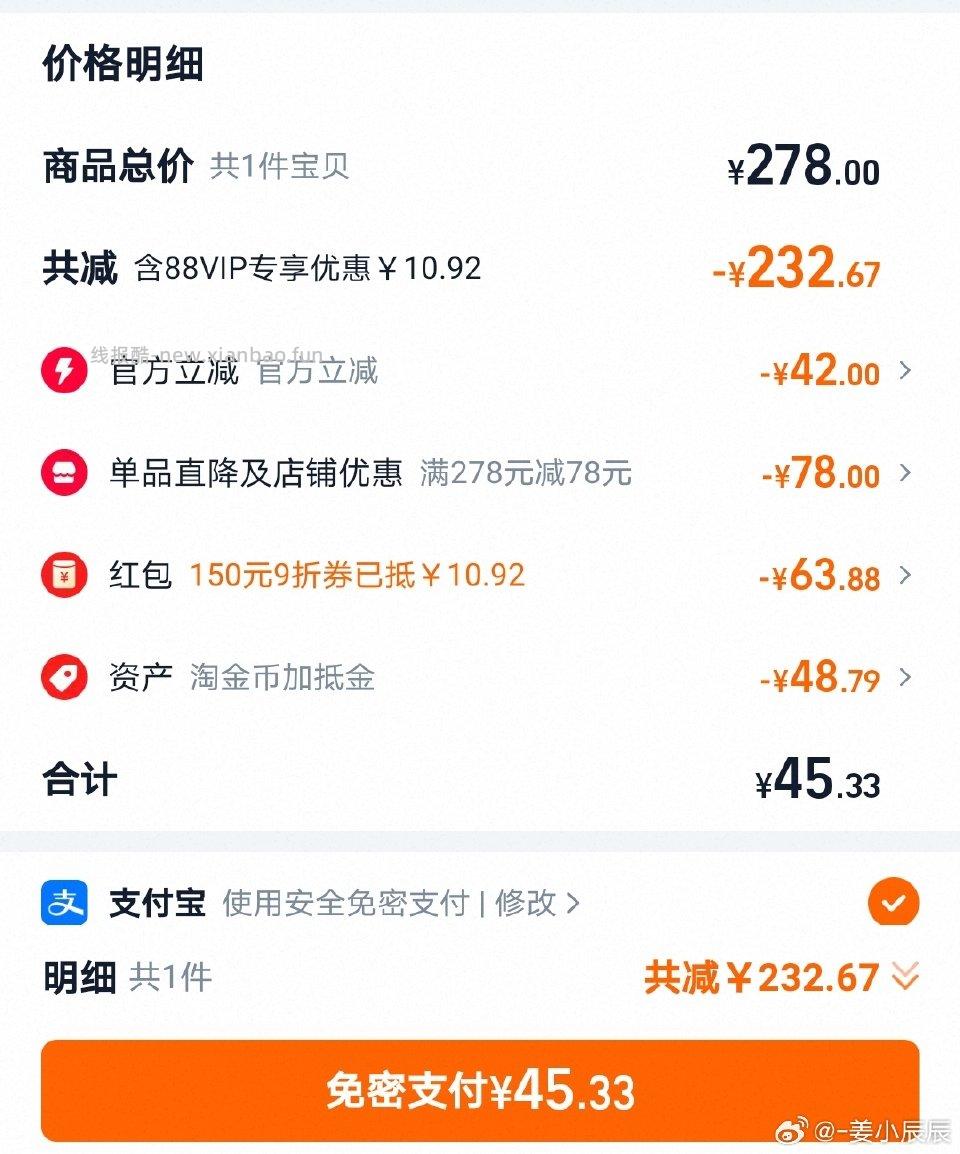Click the red envelope icon beside 红包
This screenshot has height=1154, width=960.
(64, 575)
